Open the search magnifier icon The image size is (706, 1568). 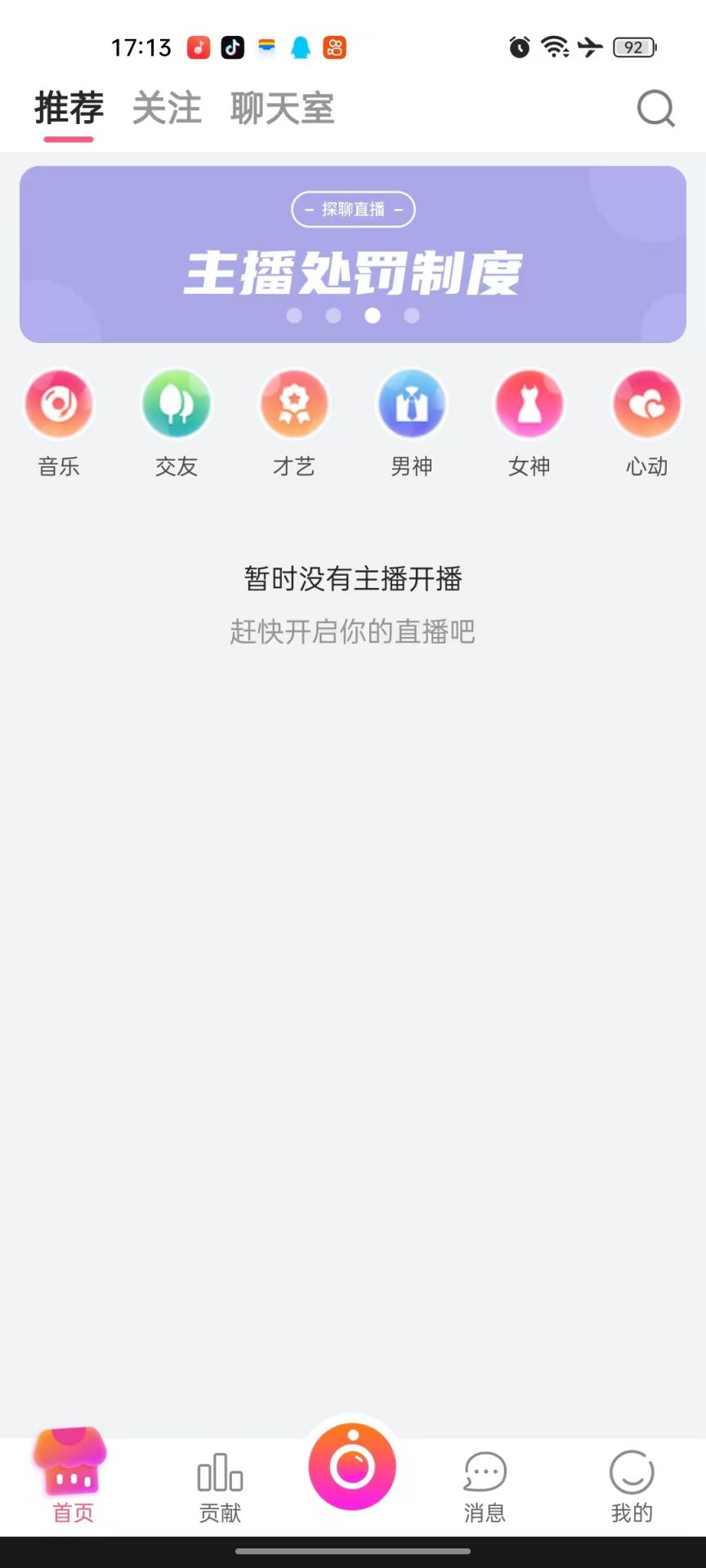[655, 109]
